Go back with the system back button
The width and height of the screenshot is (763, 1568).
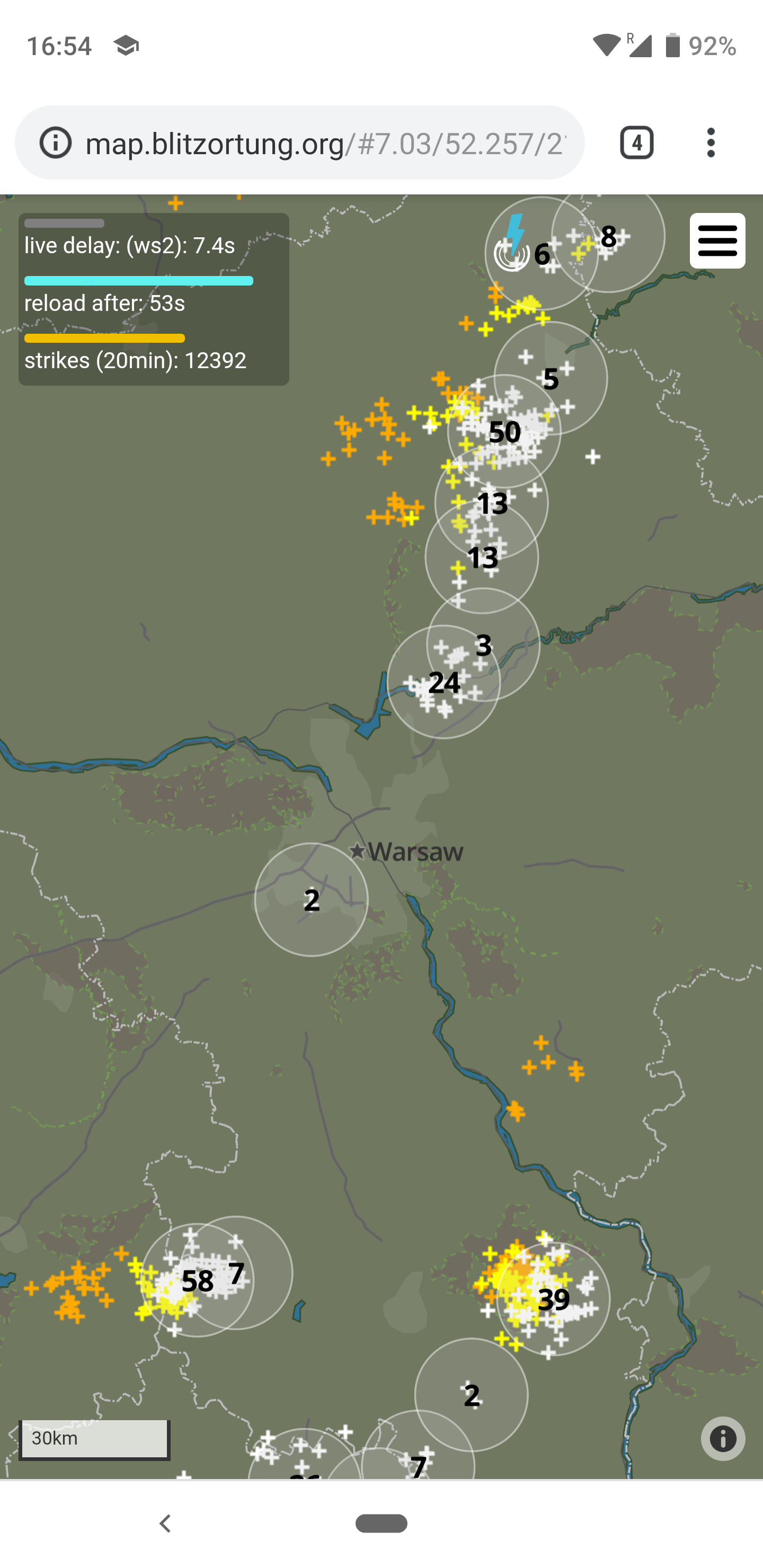click(164, 1524)
